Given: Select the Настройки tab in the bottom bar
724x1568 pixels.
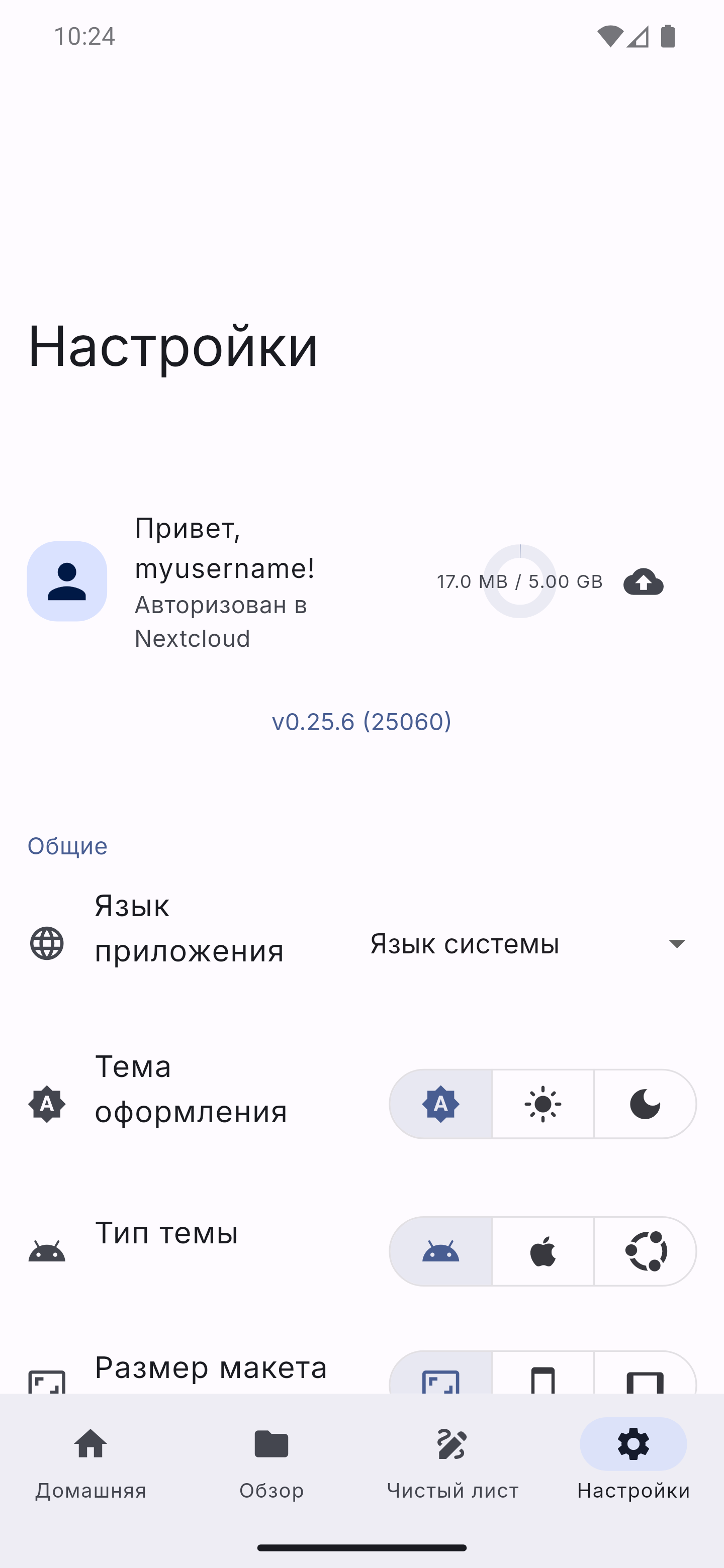Looking at the screenshot, I should [633, 1463].
